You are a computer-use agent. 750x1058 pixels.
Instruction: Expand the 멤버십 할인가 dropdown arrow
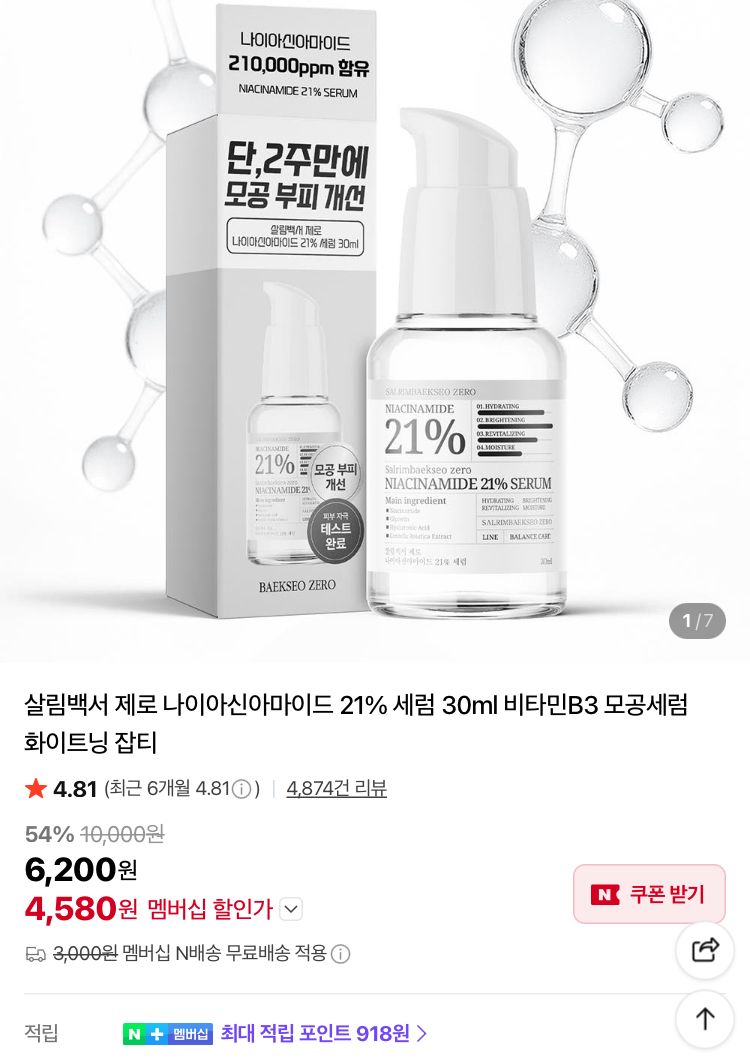click(291, 909)
